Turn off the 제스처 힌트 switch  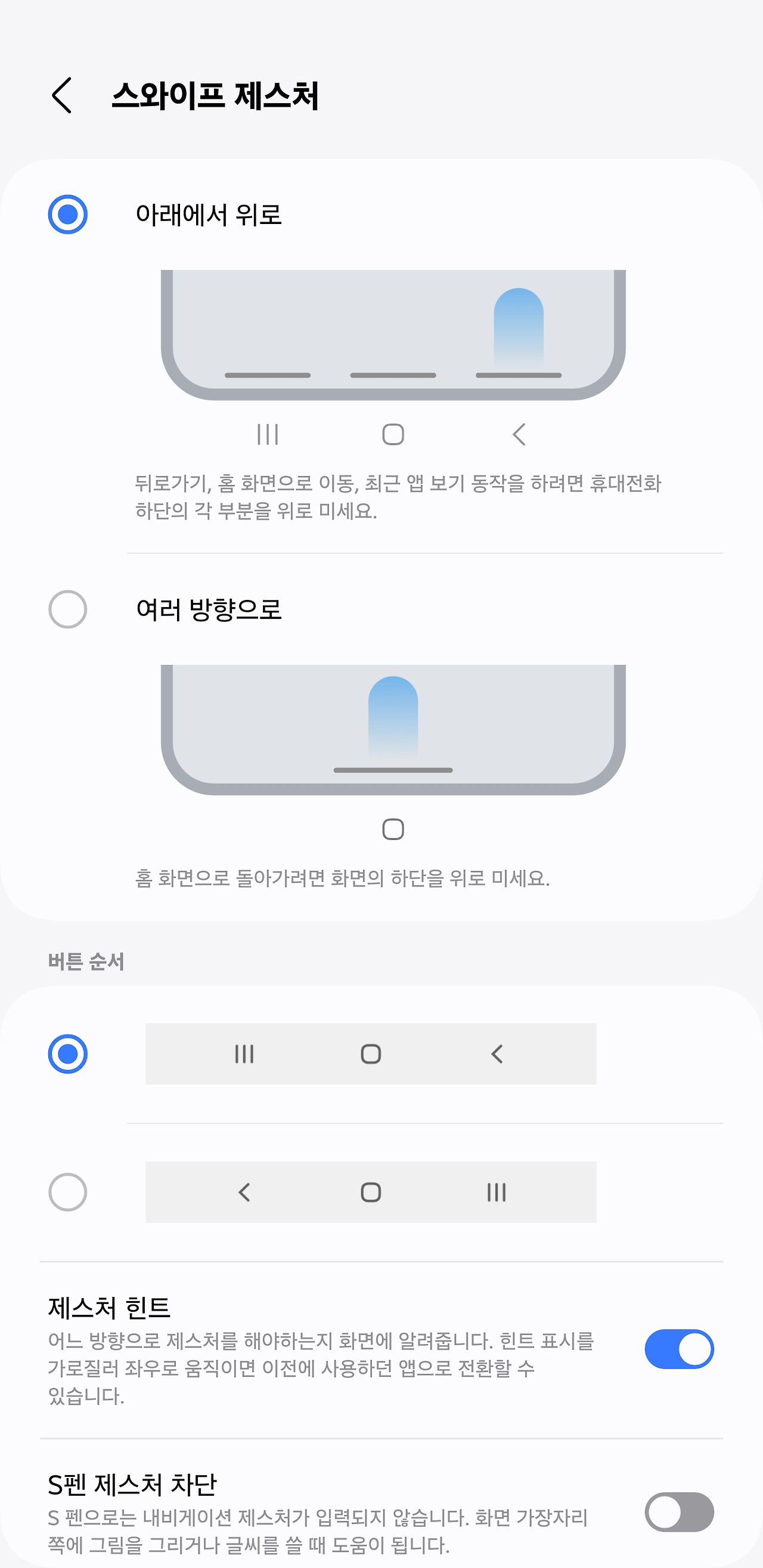coord(679,1349)
